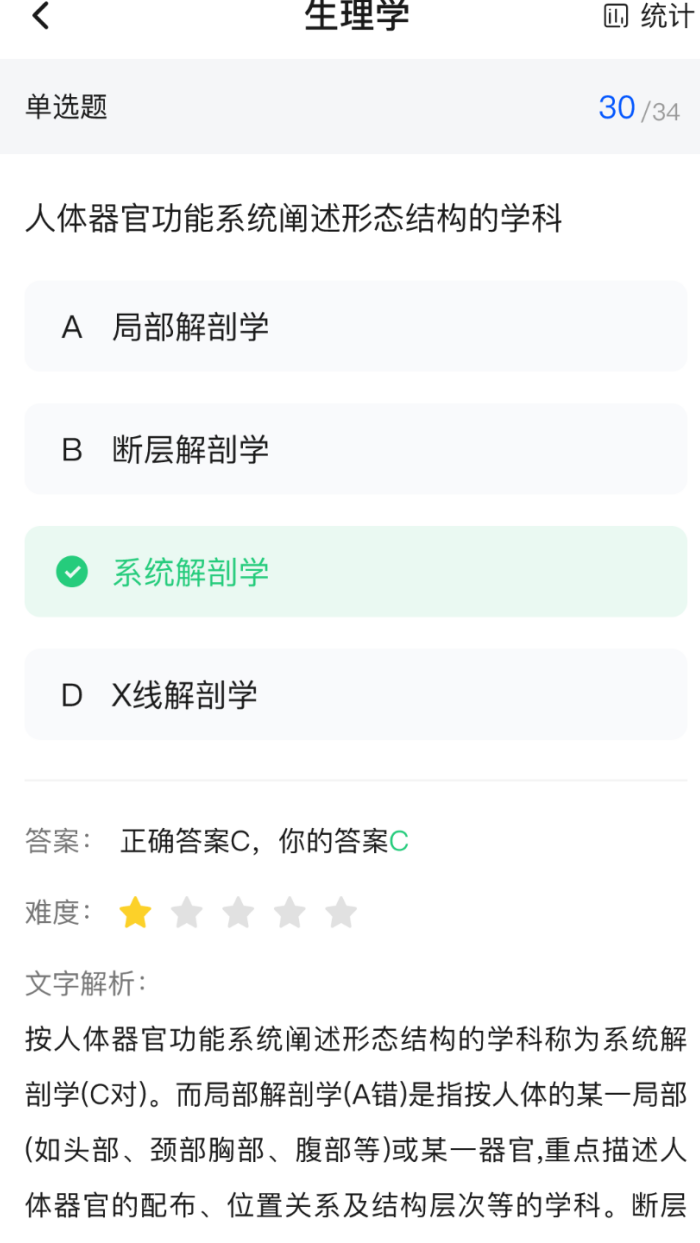Image resolution: width=700 pixels, height=1243 pixels.
Task: Select option A 局部解剖学
Action: (x=355, y=327)
